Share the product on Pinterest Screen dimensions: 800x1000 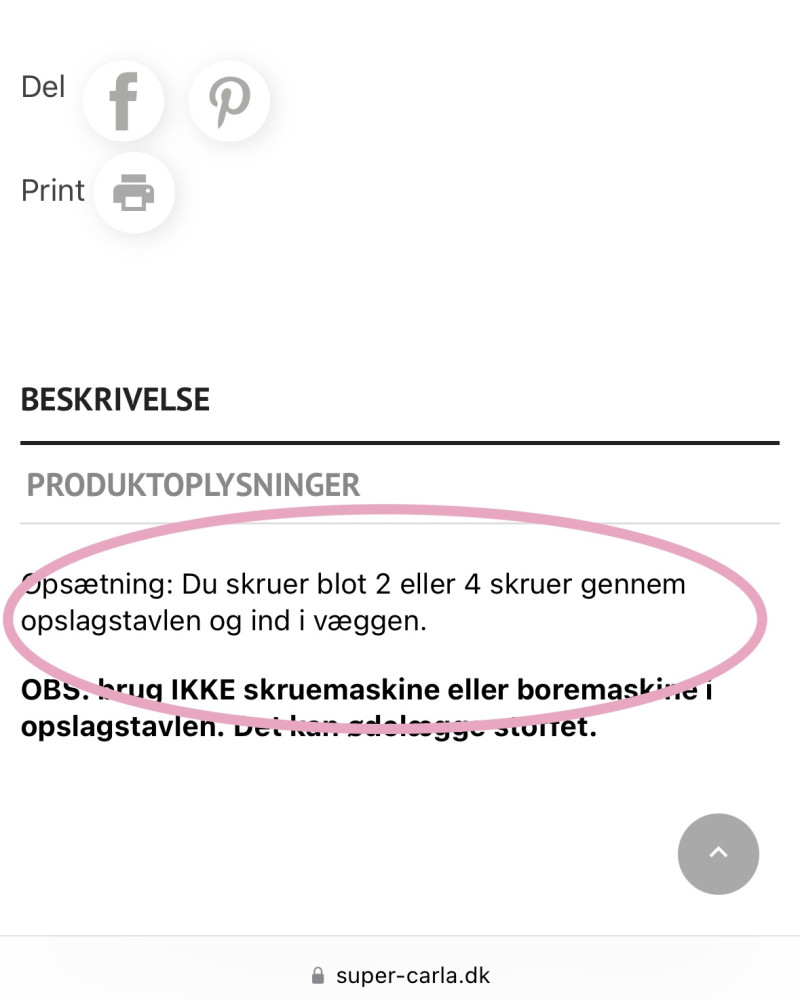click(229, 101)
